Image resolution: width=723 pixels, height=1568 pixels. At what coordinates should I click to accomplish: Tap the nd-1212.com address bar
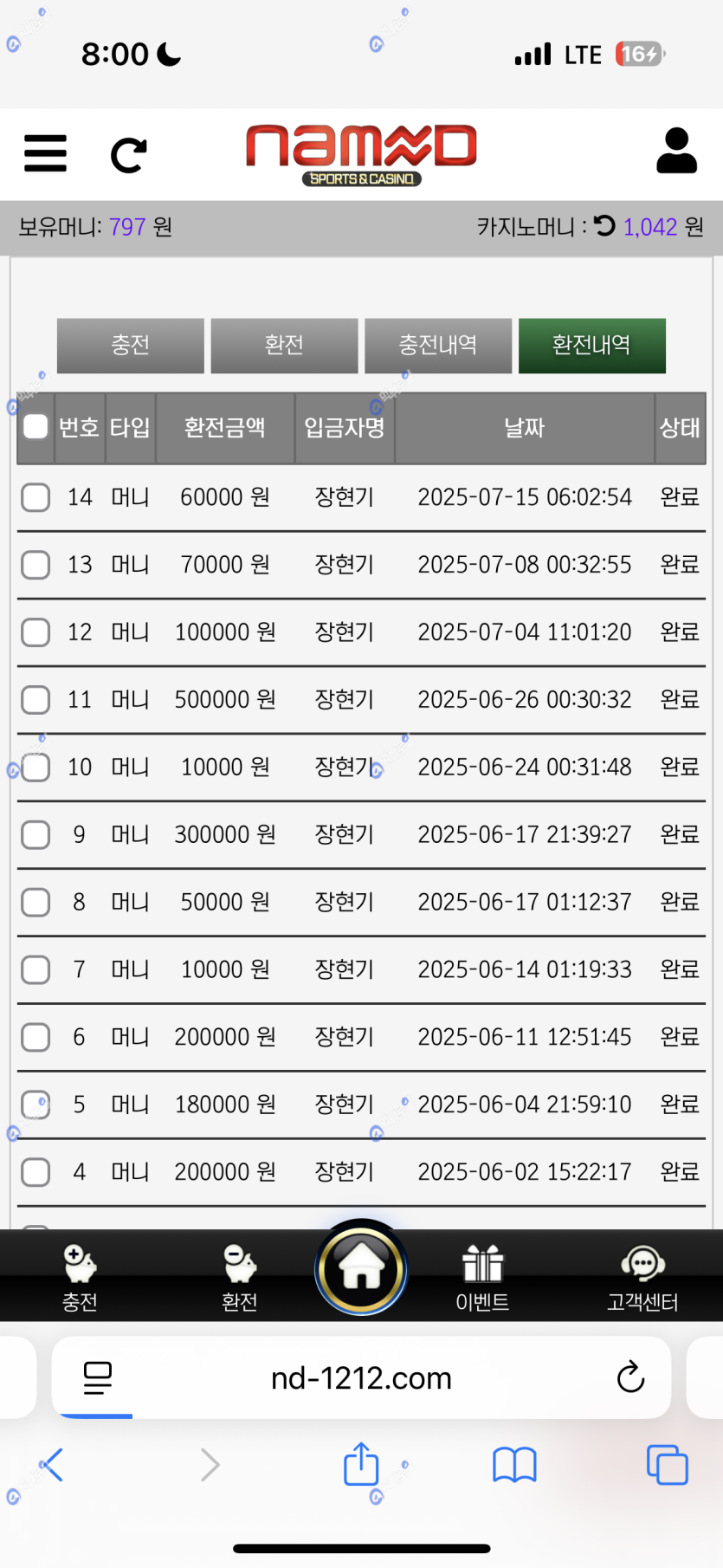(x=361, y=1377)
